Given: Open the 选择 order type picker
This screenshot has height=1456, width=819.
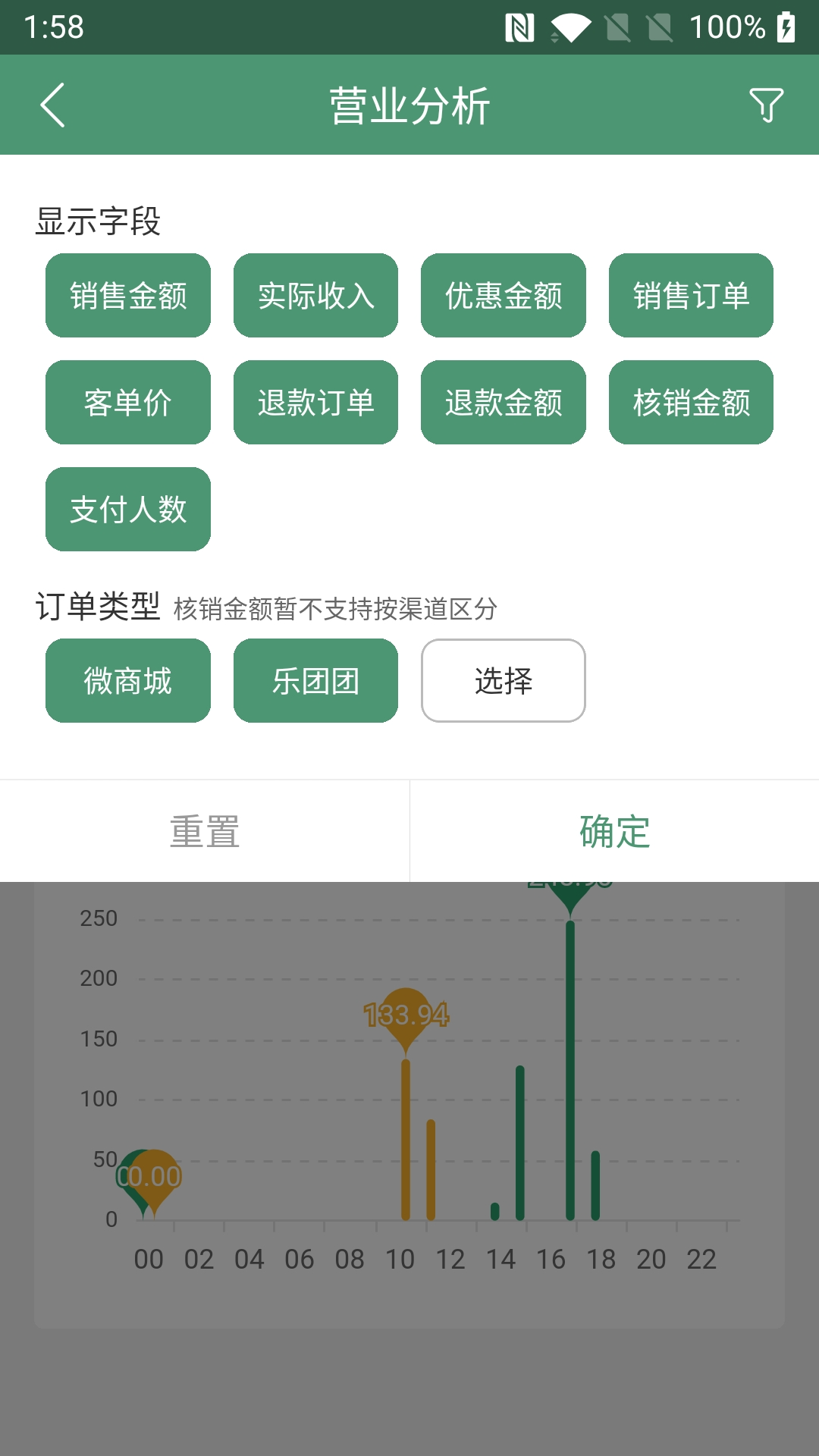Looking at the screenshot, I should 504,681.
